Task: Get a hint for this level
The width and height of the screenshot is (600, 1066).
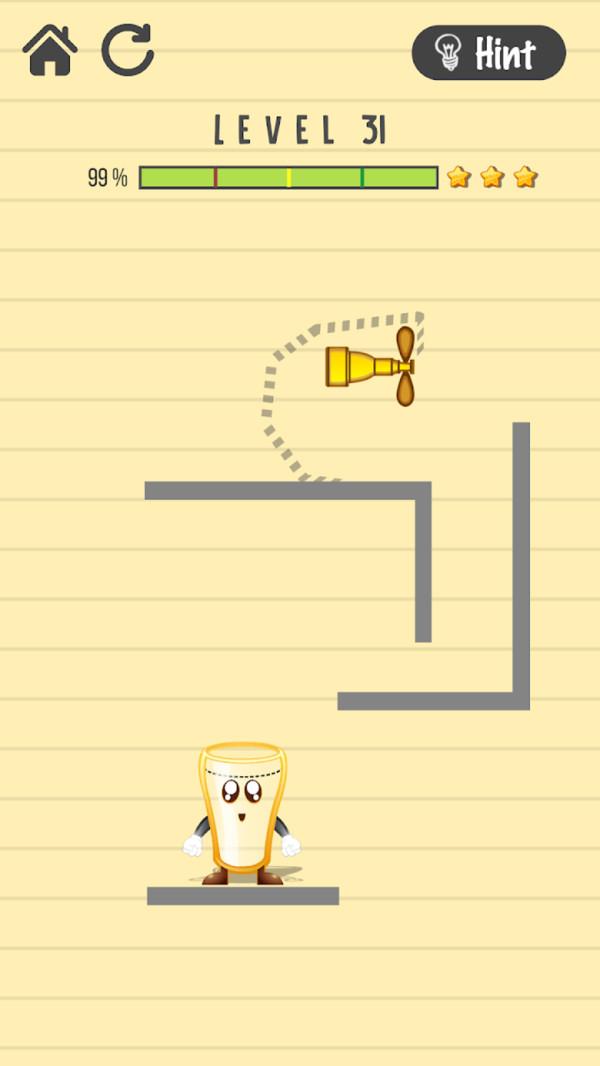Action: tap(488, 52)
